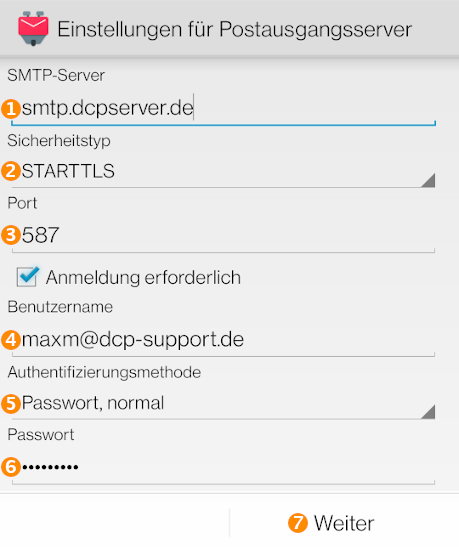Viewport: 459px width, 551px height.
Task: Tap the SMTP-Server field smtp.dcpserver.de
Action: pos(224,108)
